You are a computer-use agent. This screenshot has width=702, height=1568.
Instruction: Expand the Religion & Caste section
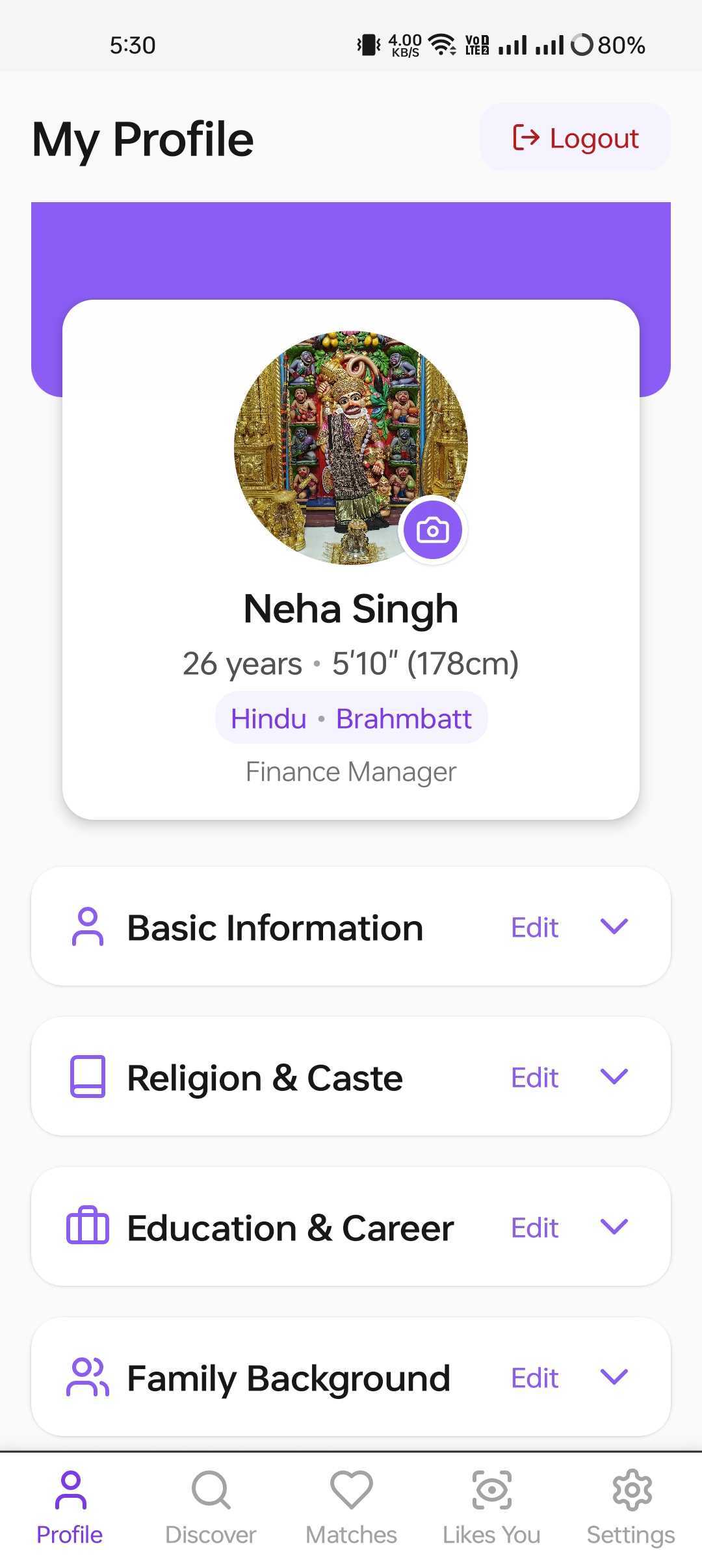point(613,1077)
